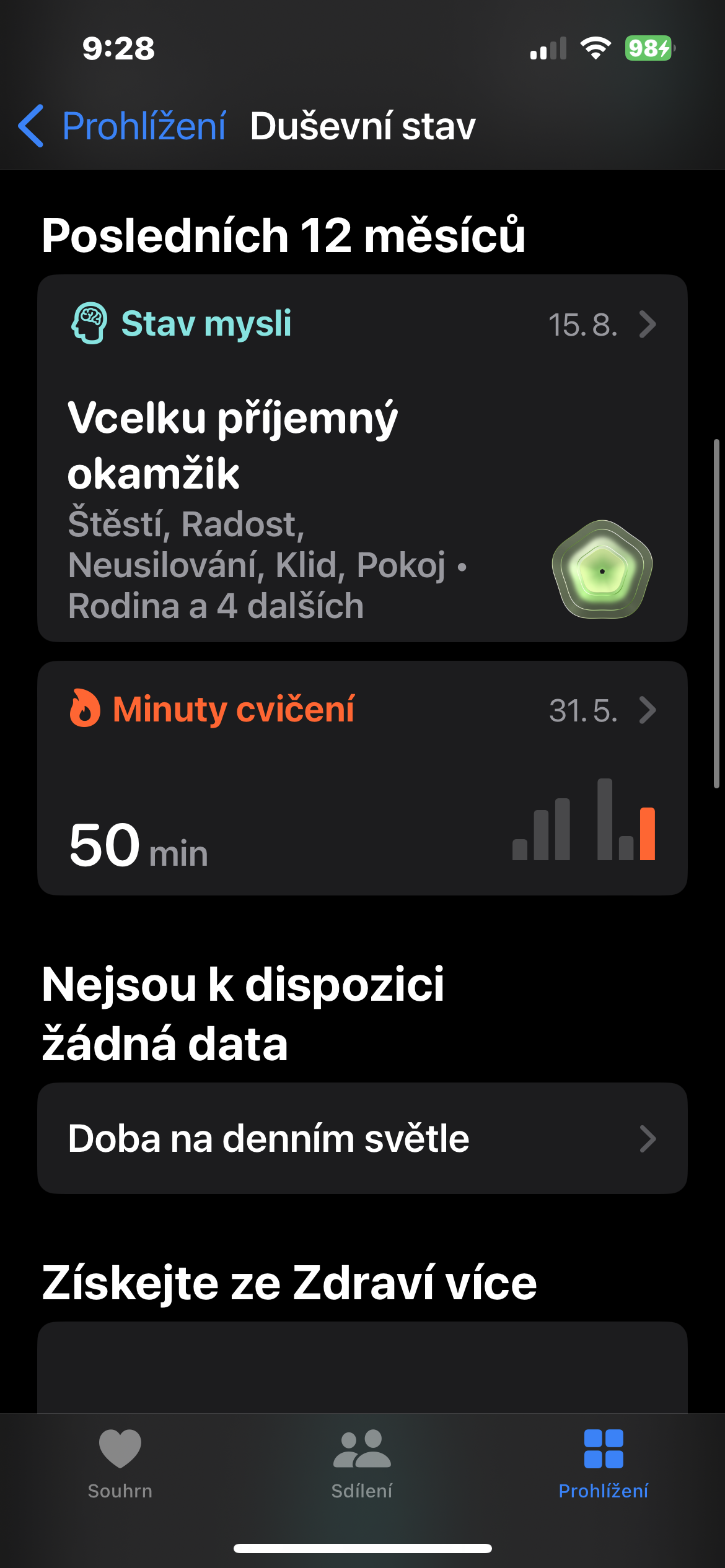Open Doba na denním světle

coord(362,1138)
